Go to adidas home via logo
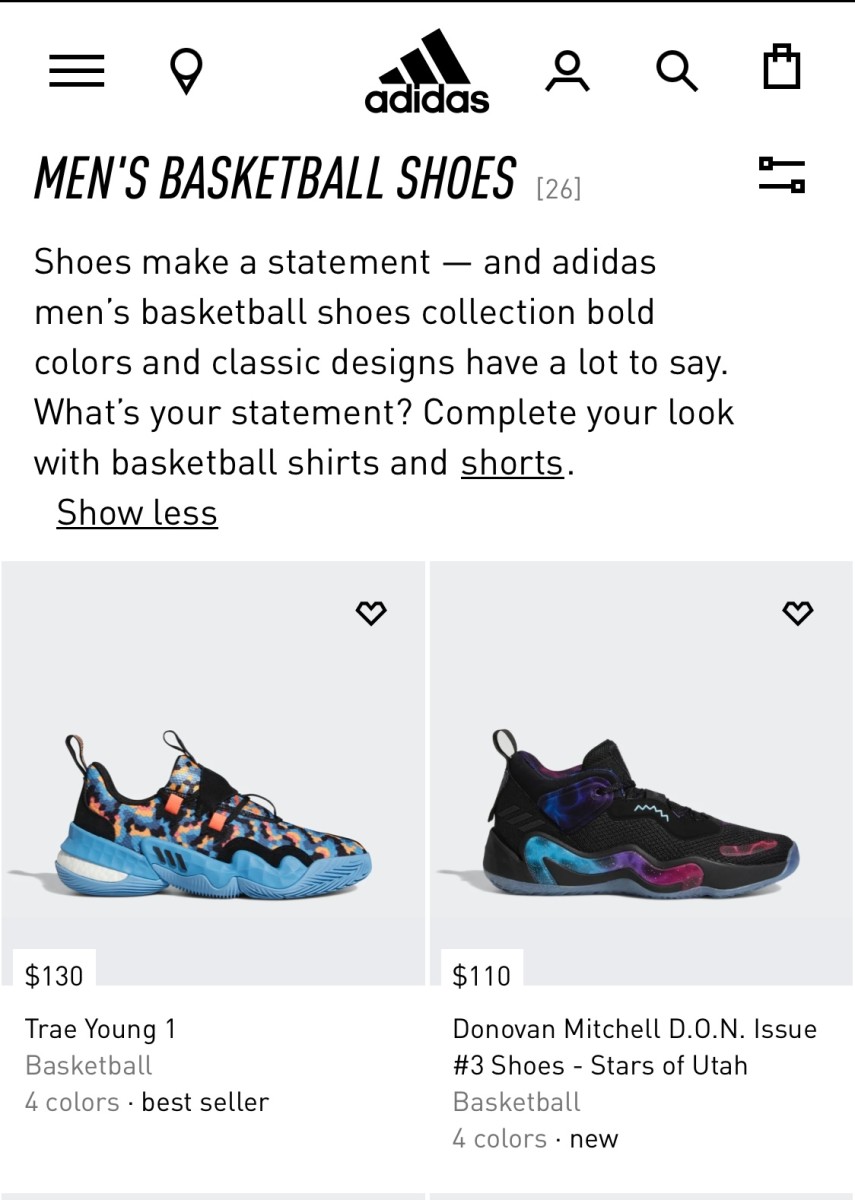This screenshot has width=855, height=1200. [x=427, y=72]
